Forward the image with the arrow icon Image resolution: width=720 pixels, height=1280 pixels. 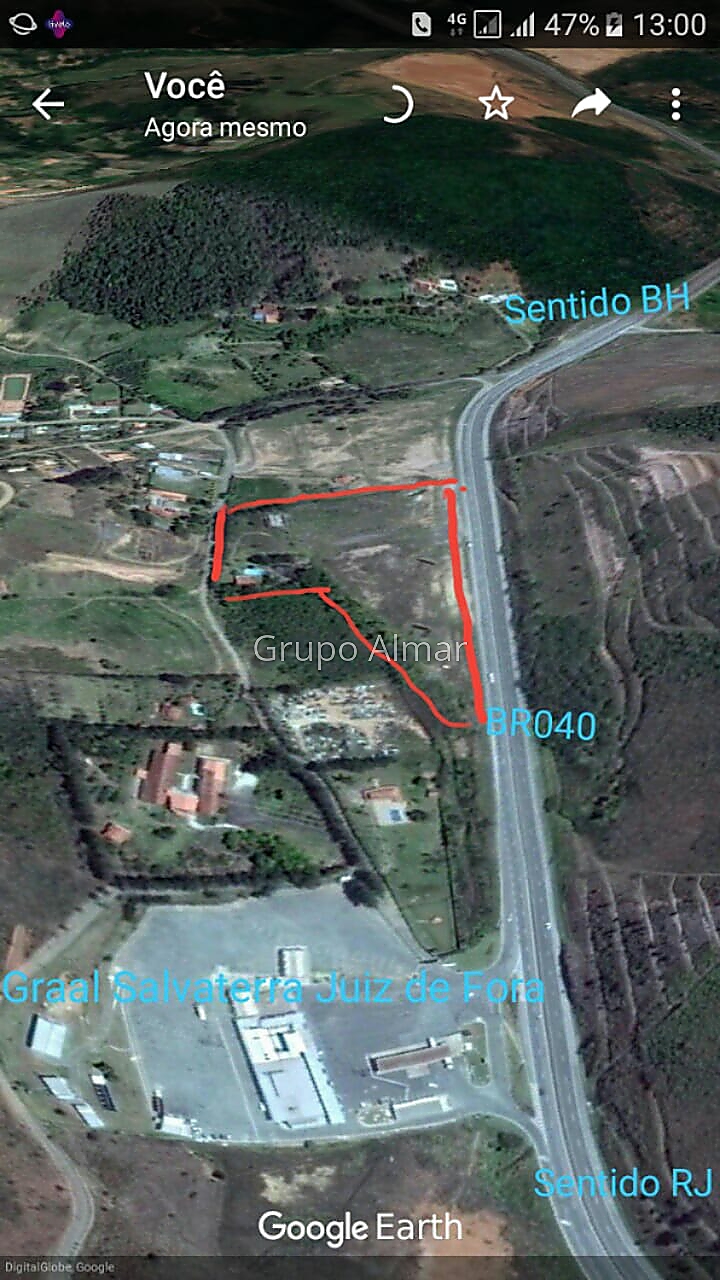[x=591, y=104]
